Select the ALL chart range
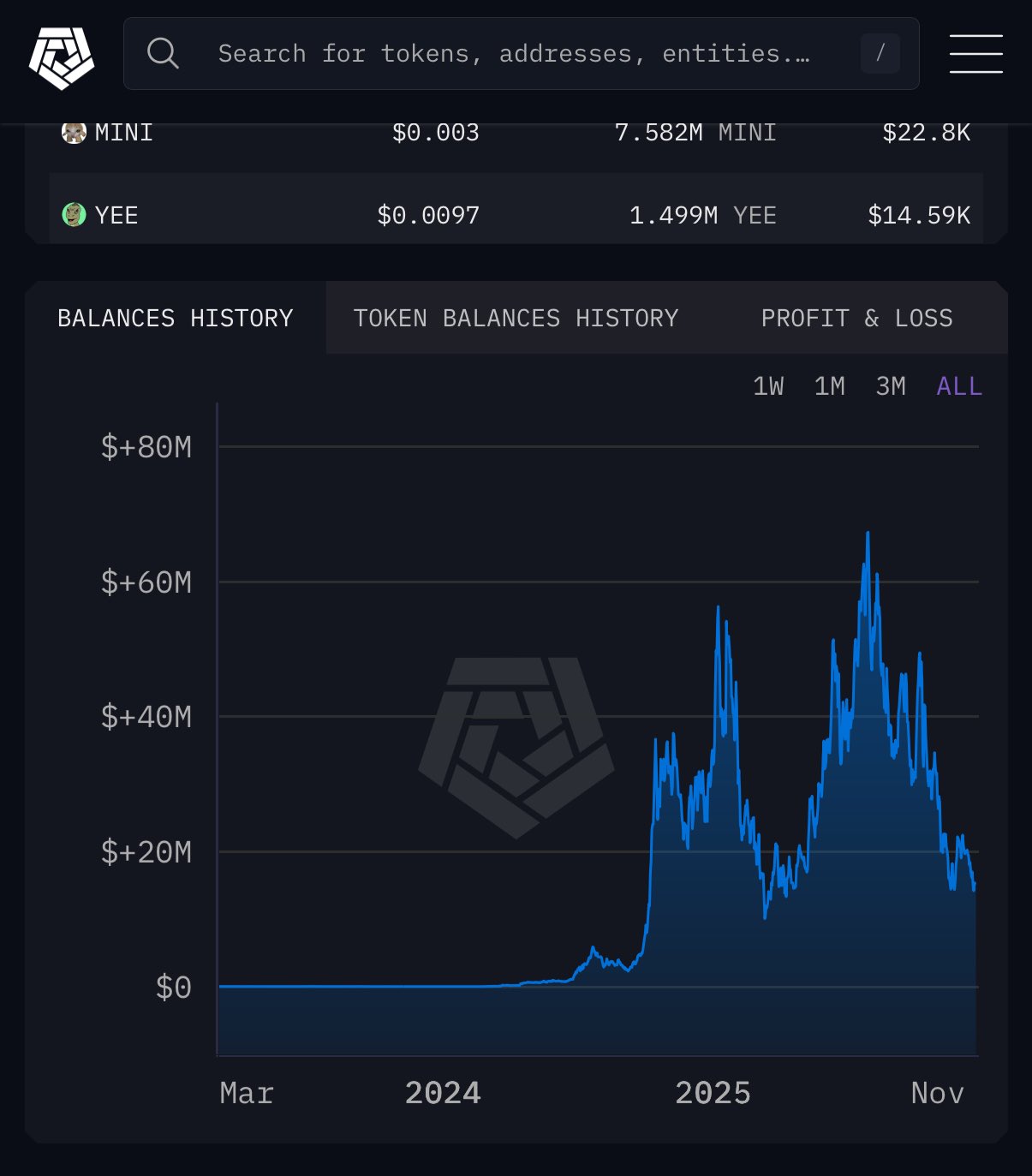This screenshot has width=1032, height=1176. click(x=959, y=387)
